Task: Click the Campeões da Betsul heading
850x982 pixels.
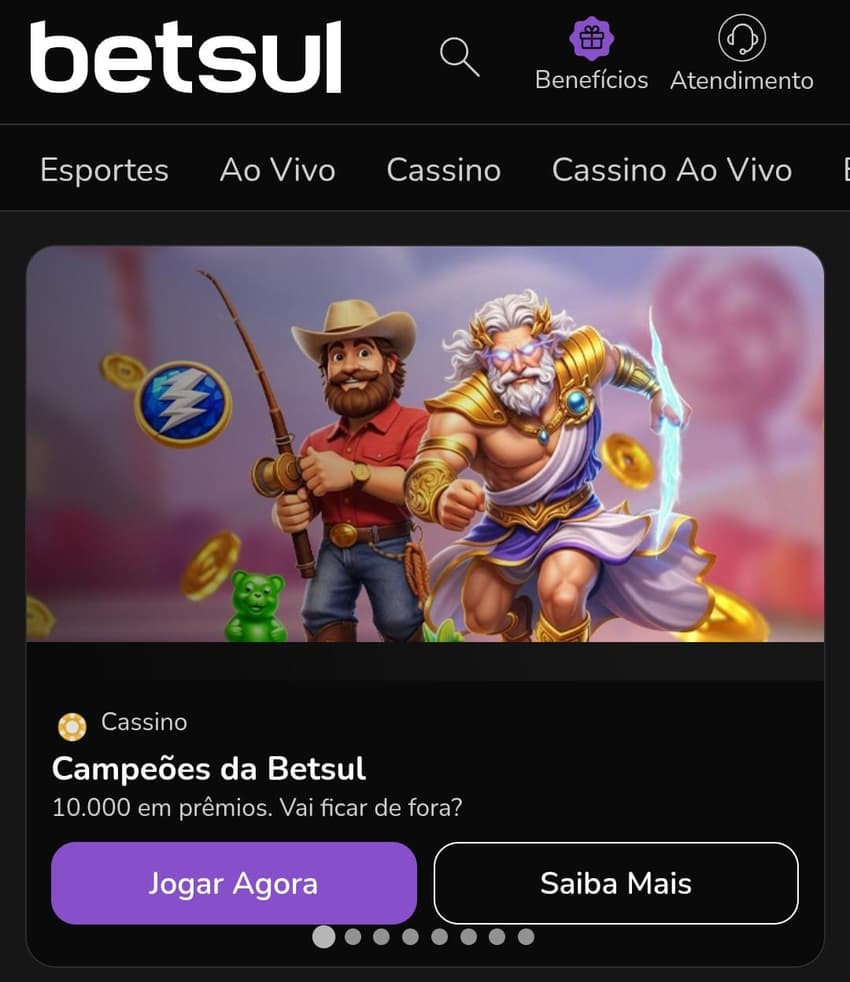Action: tap(209, 769)
